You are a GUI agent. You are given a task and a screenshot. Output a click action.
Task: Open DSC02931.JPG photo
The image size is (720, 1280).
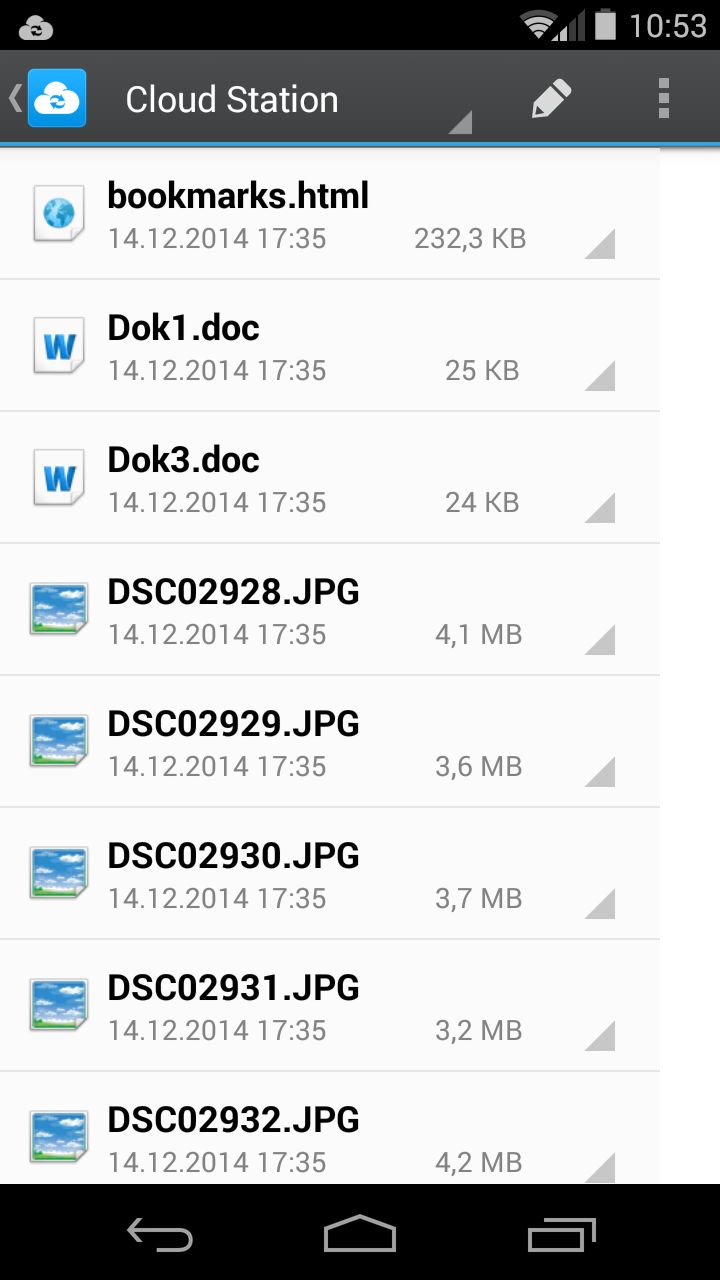click(330, 1006)
